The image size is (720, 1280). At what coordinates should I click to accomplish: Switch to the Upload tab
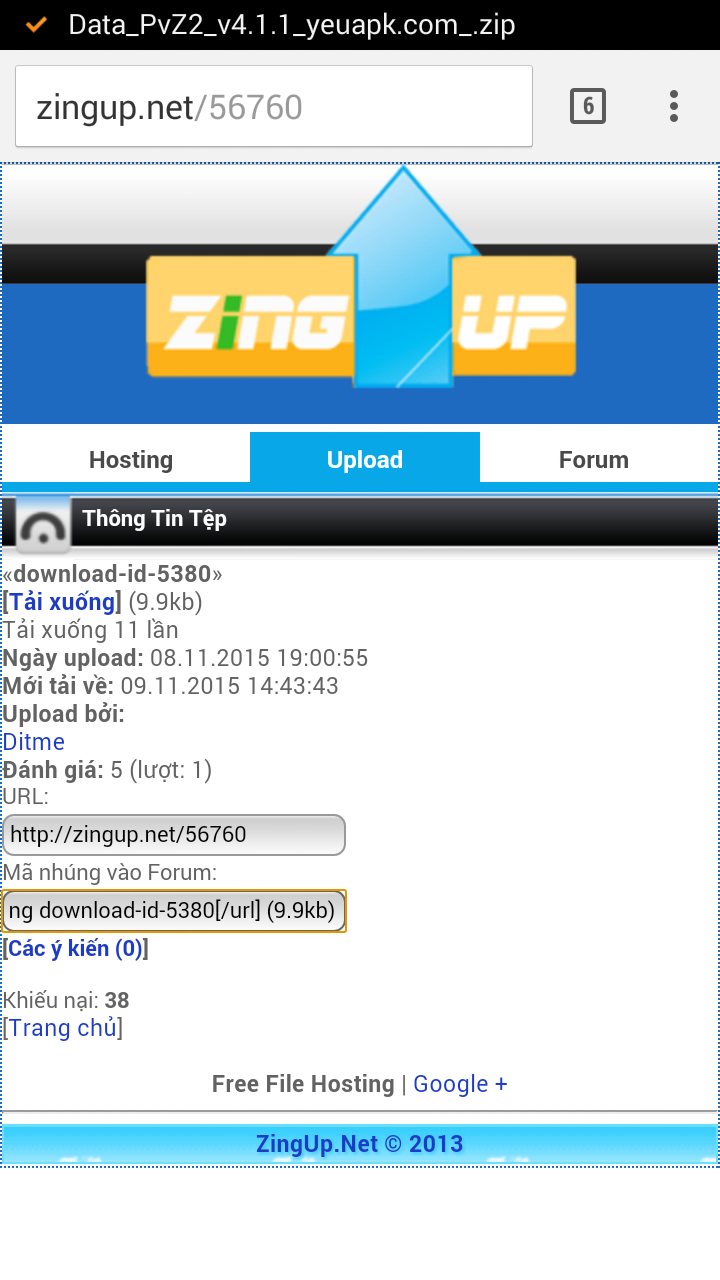(365, 460)
